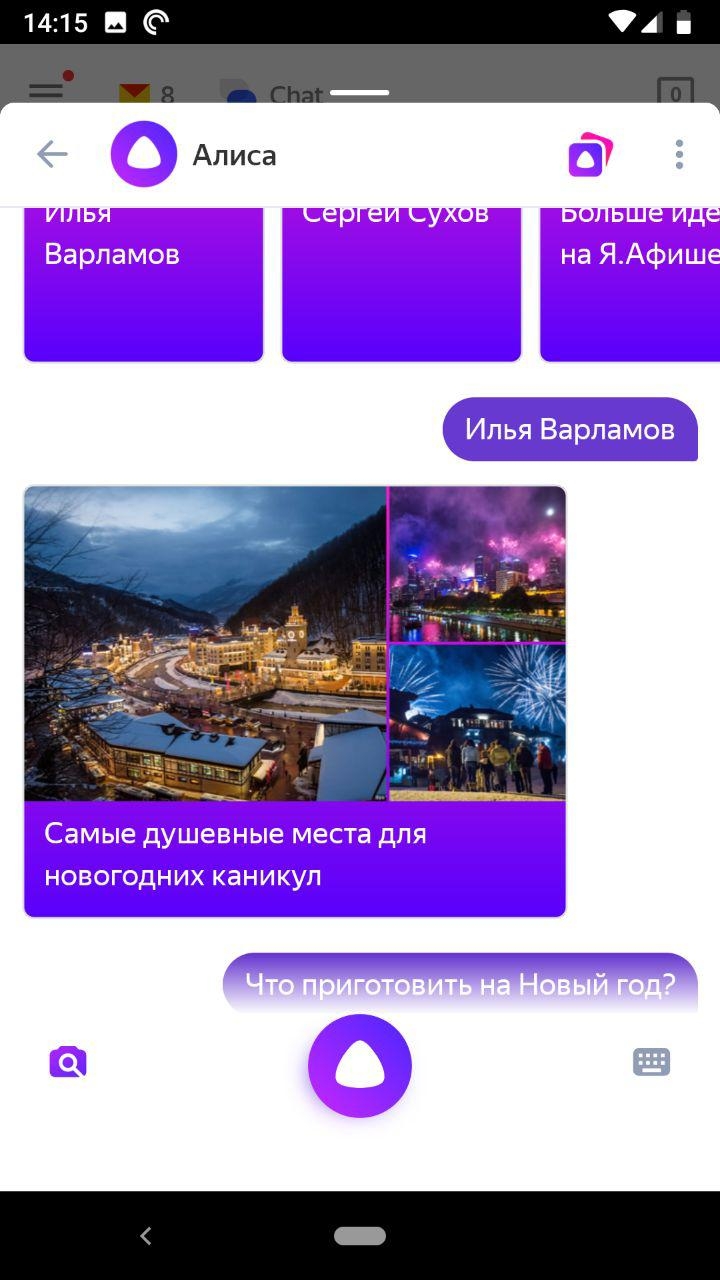This screenshot has width=720, height=1280.
Task: Select the Сергей Сухов suggestion card
Action: click(x=401, y=284)
